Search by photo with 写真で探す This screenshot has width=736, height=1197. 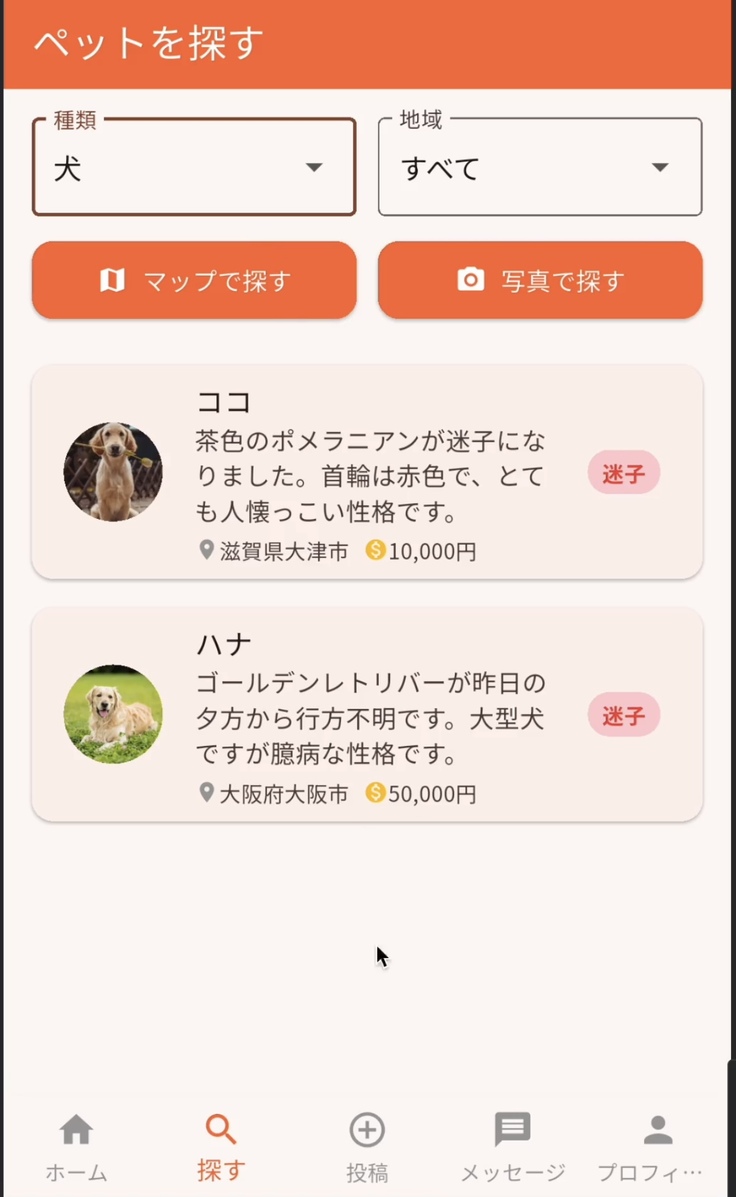point(540,280)
